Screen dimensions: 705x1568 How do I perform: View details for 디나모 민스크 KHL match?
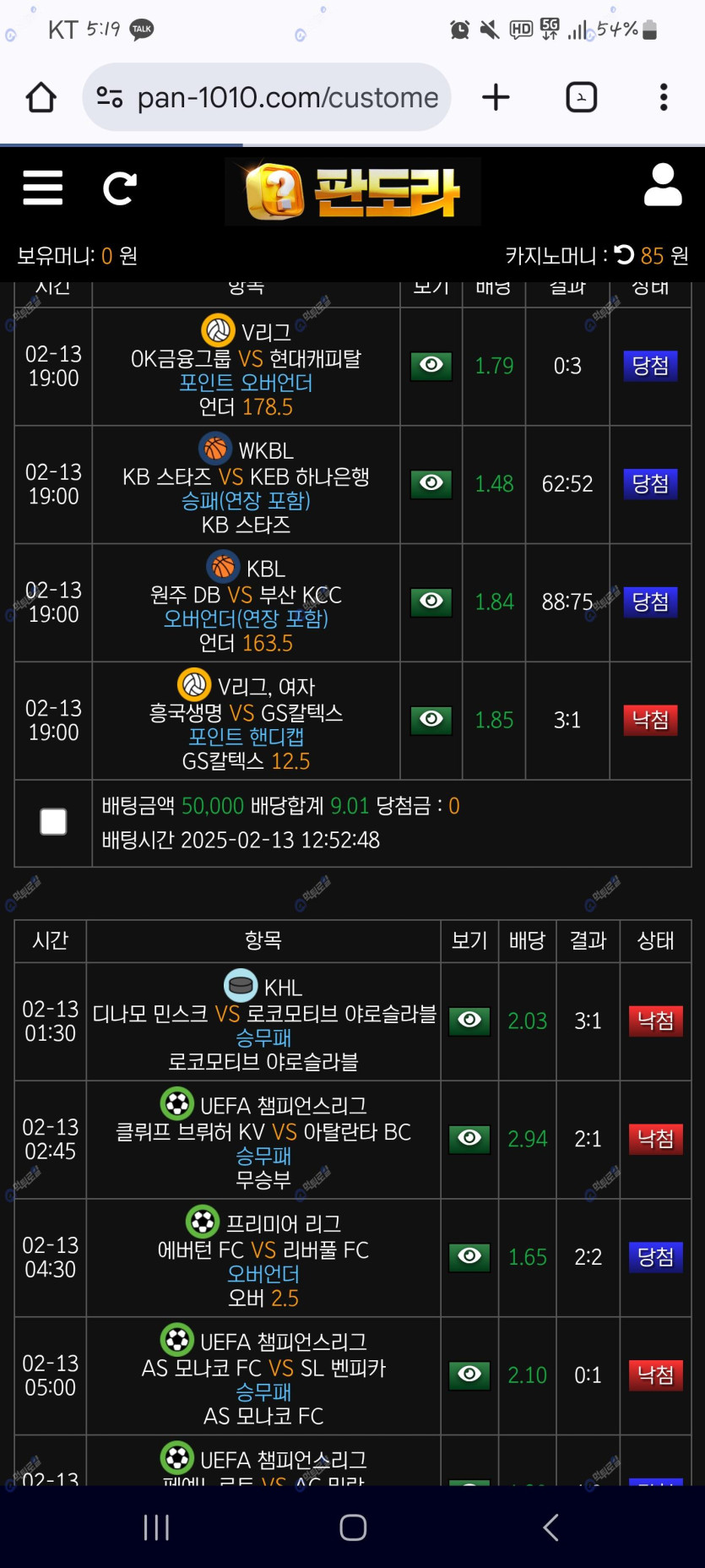(469, 1021)
